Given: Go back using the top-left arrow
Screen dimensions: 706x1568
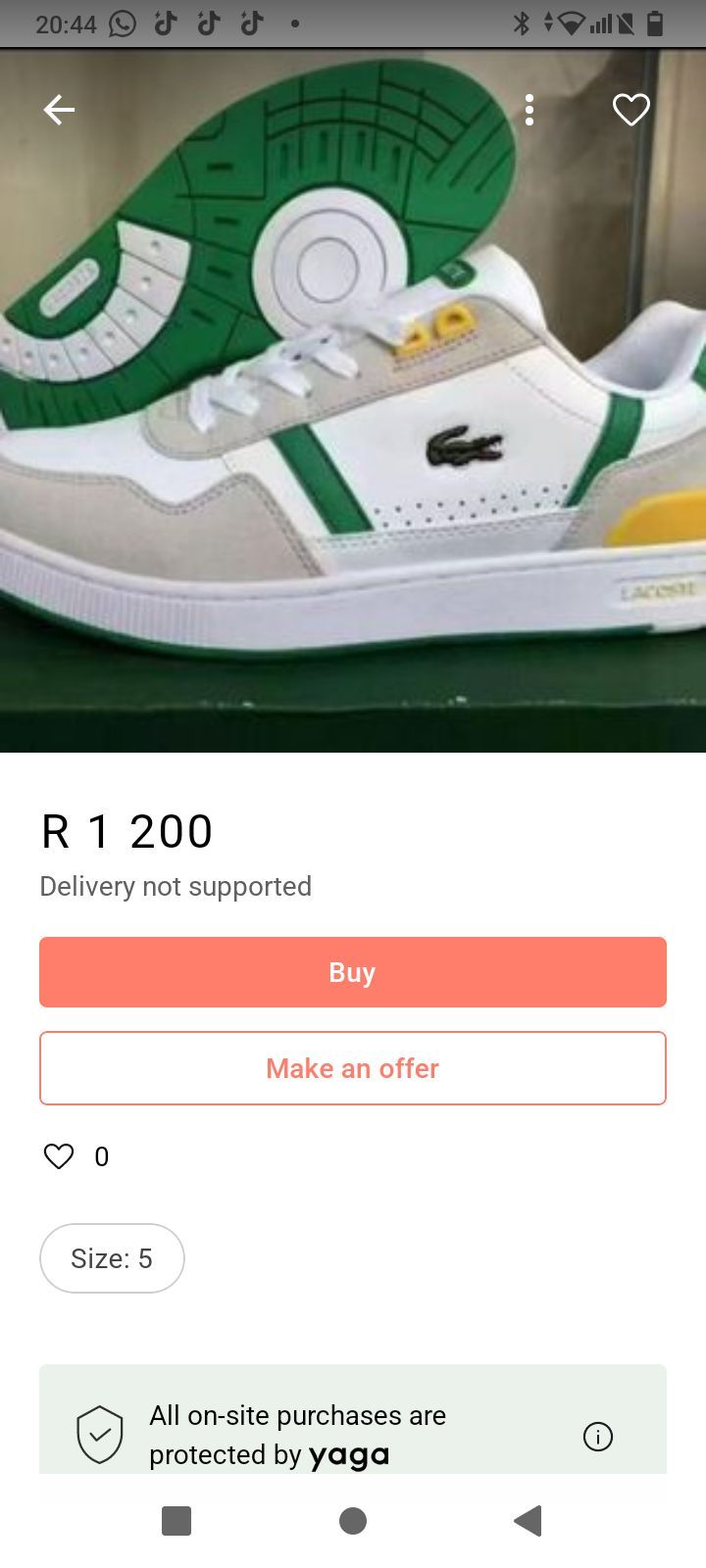Looking at the screenshot, I should click(59, 110).
